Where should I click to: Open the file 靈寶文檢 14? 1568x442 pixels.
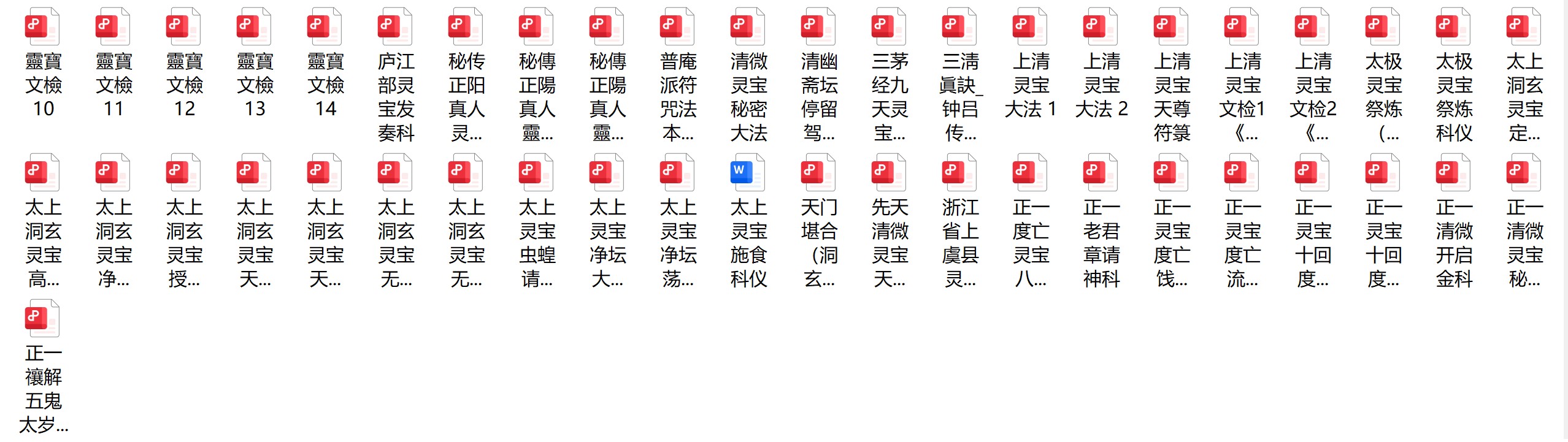tap(324, 28)
